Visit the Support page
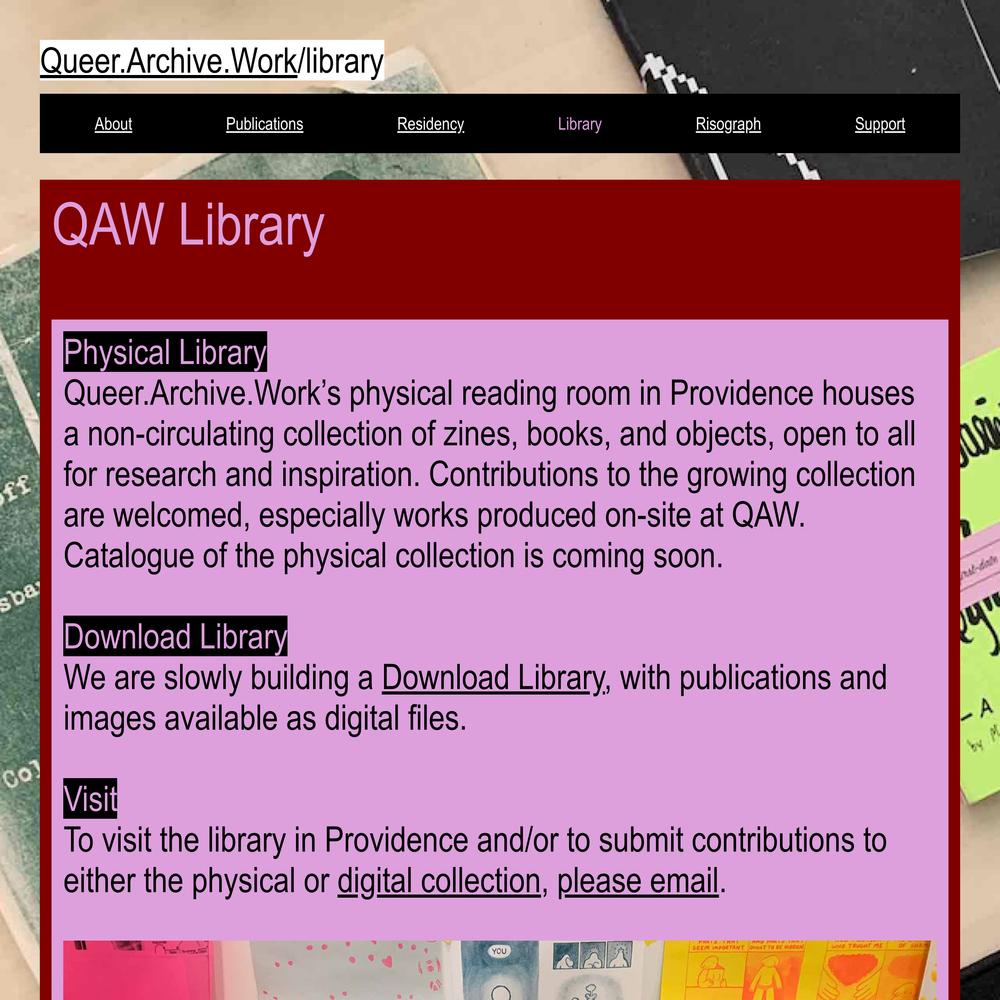 click(x=880, y=124)
